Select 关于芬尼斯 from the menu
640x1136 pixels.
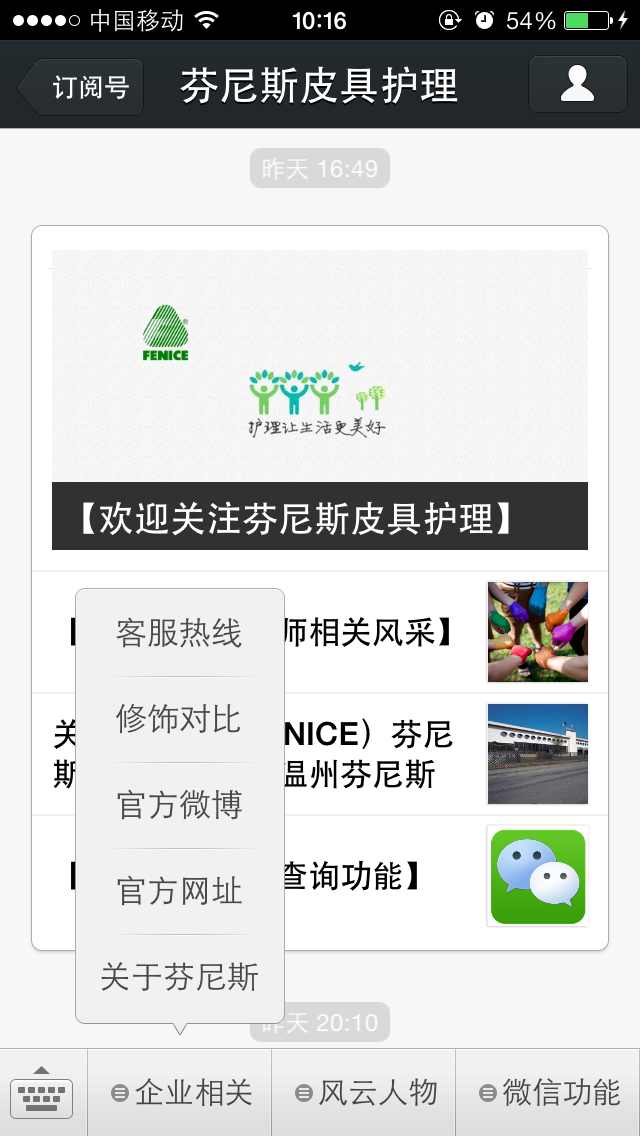(179, 977)
